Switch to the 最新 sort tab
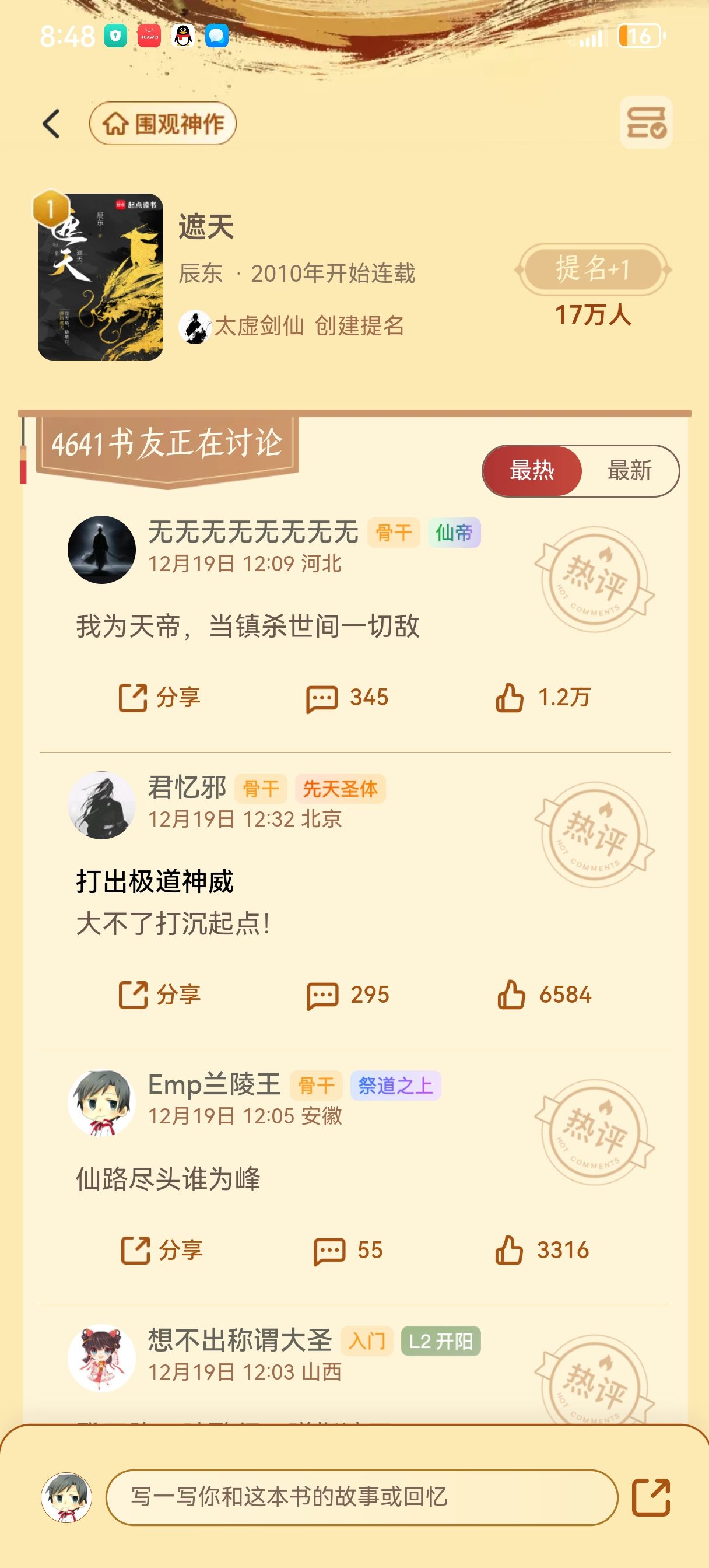The height and width of the screenshot is (1568, 709). pos(629,471)
